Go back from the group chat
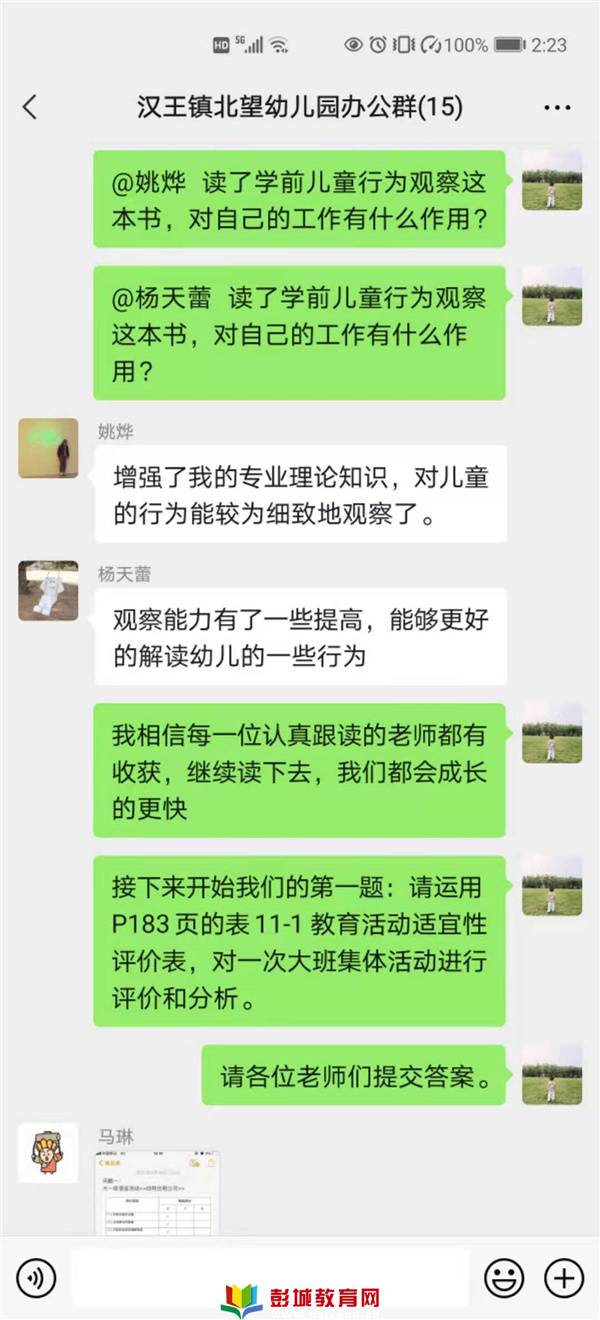This screenshot has height=1320, width=600. pos(30,107)
